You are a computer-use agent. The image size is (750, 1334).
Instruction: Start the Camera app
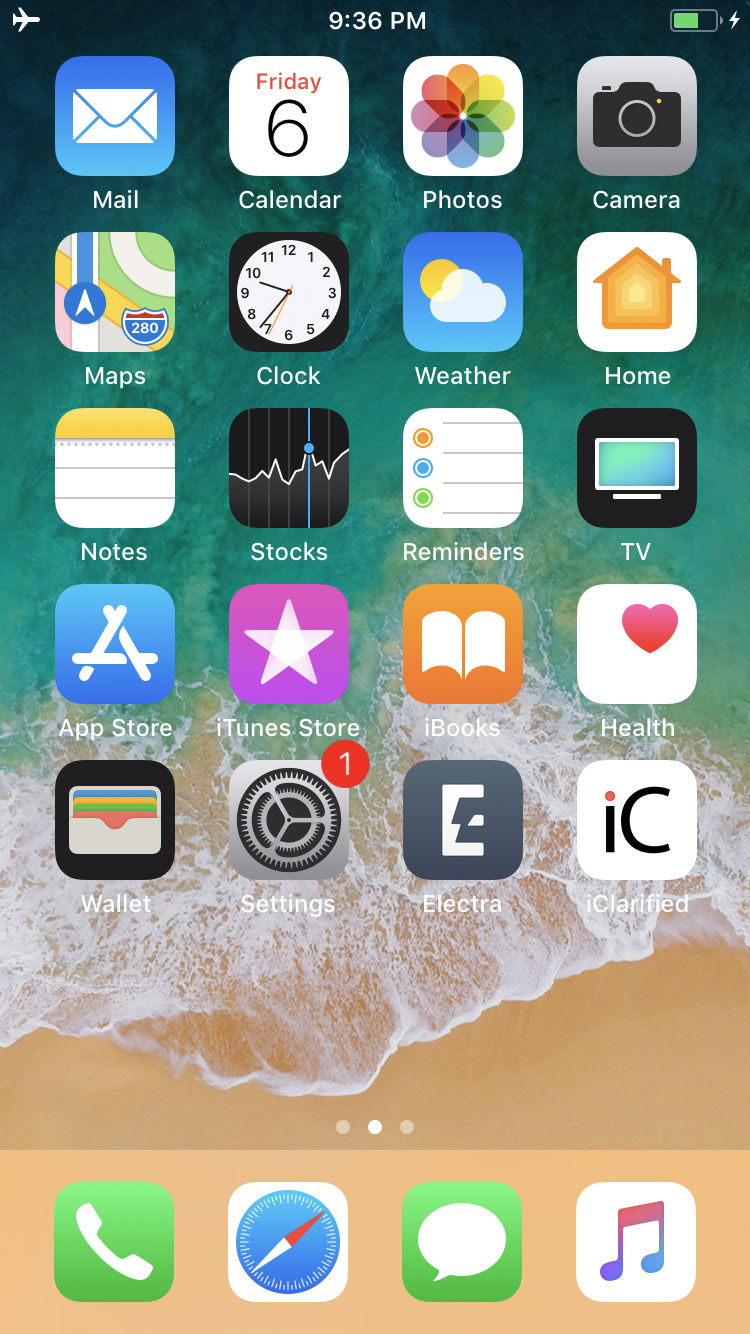coord(637,116)
